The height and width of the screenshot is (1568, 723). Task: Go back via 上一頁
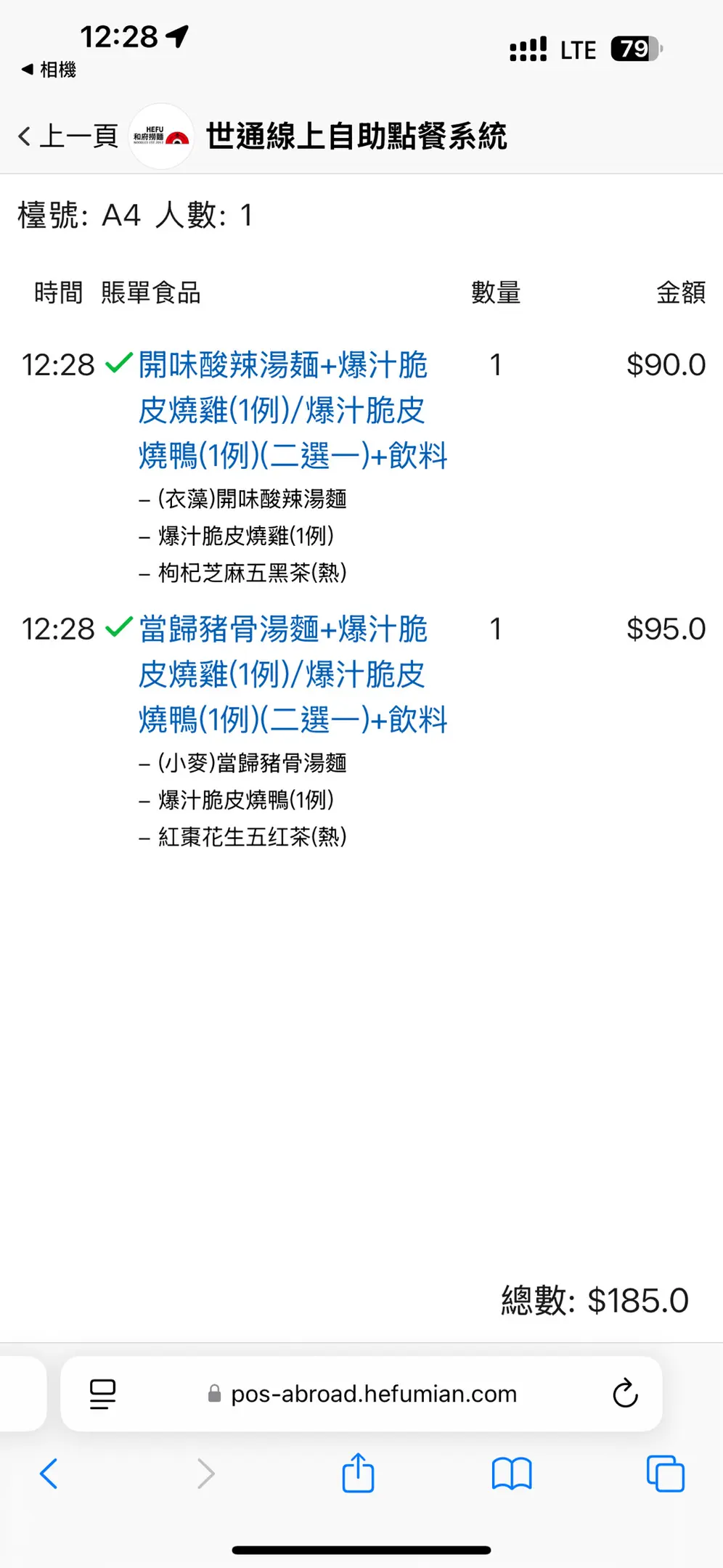tap(68, 136)
